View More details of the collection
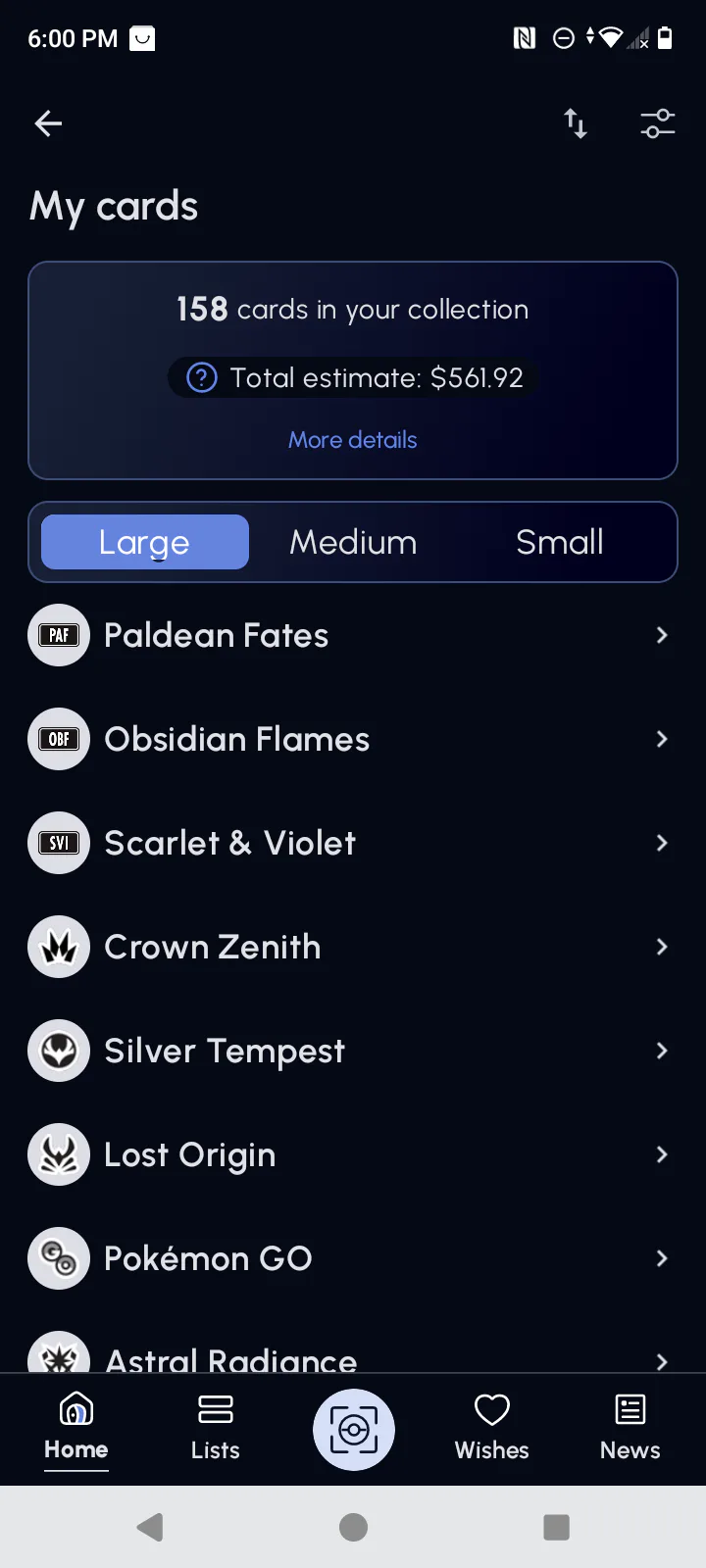706x1568 pixels. click(x=353, y=440)
